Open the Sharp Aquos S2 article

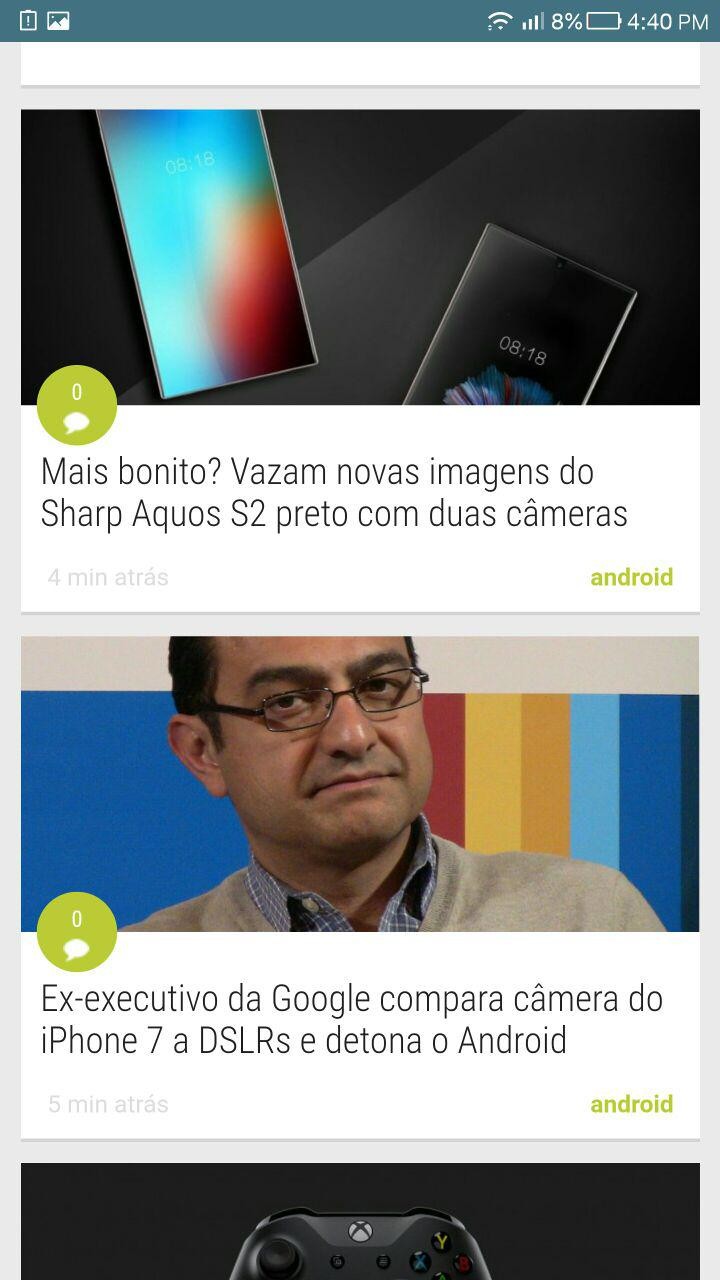click(x=333, y=492)
